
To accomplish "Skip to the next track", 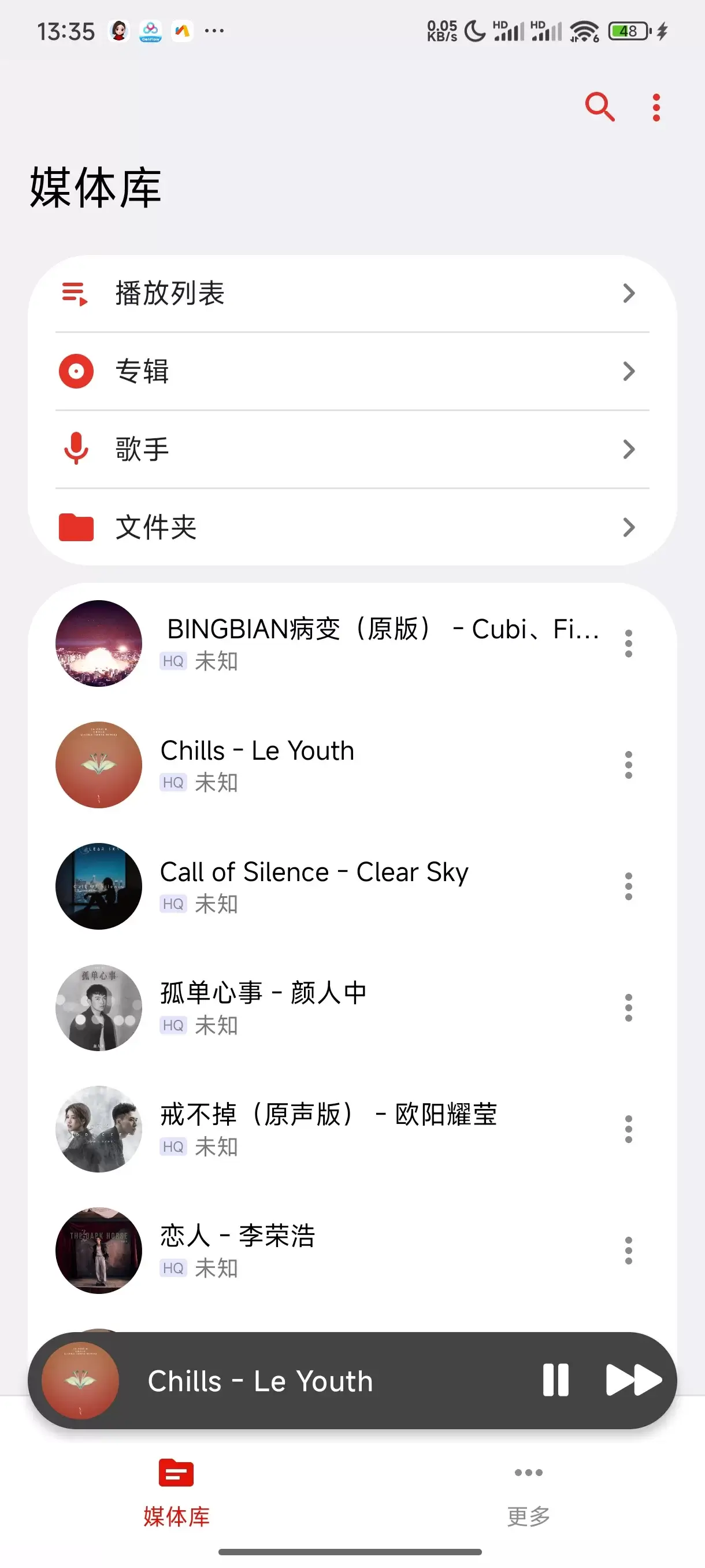I will click(x=633, y=1380).
